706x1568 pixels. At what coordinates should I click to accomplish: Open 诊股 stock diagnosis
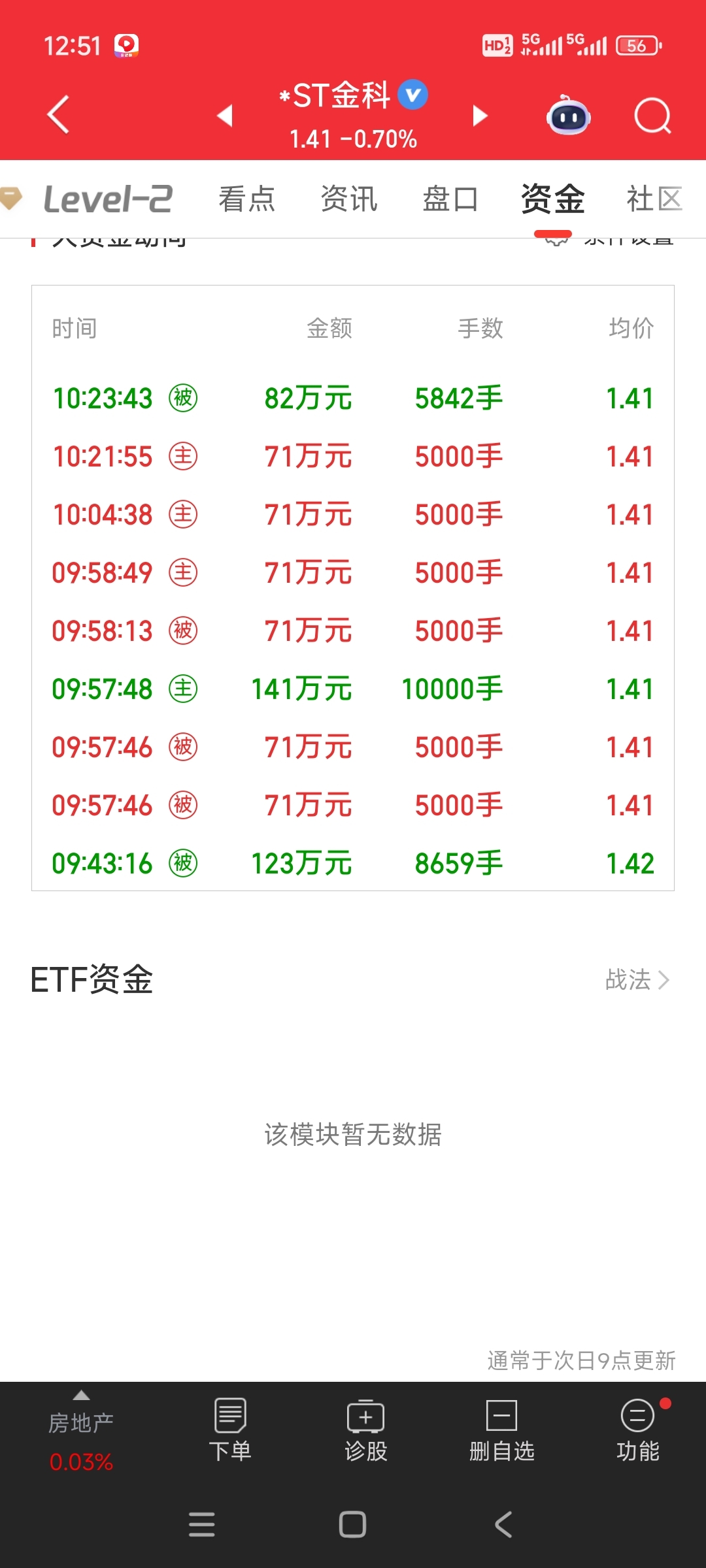pyautogui.click(x=366, y=1429)
